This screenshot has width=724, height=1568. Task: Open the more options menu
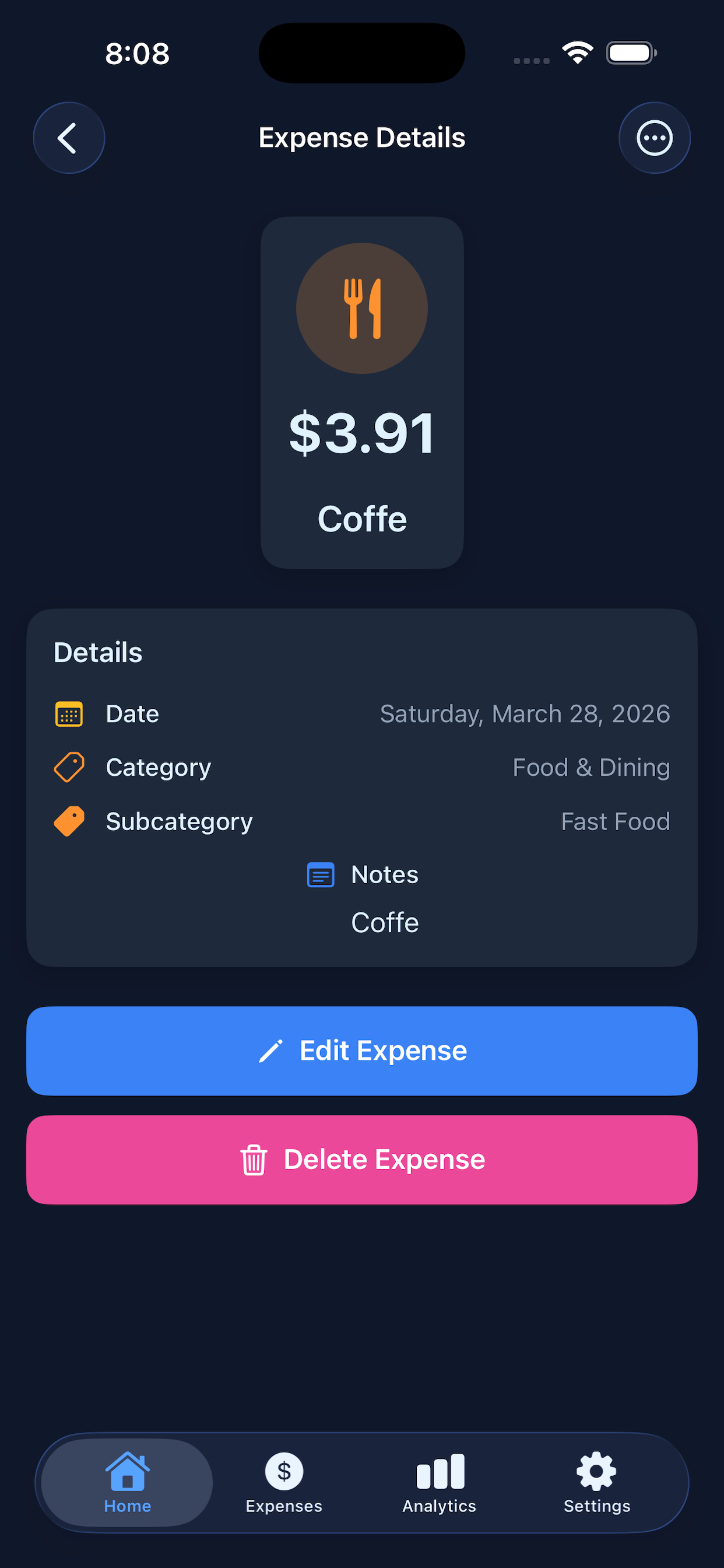click(654, 138)
